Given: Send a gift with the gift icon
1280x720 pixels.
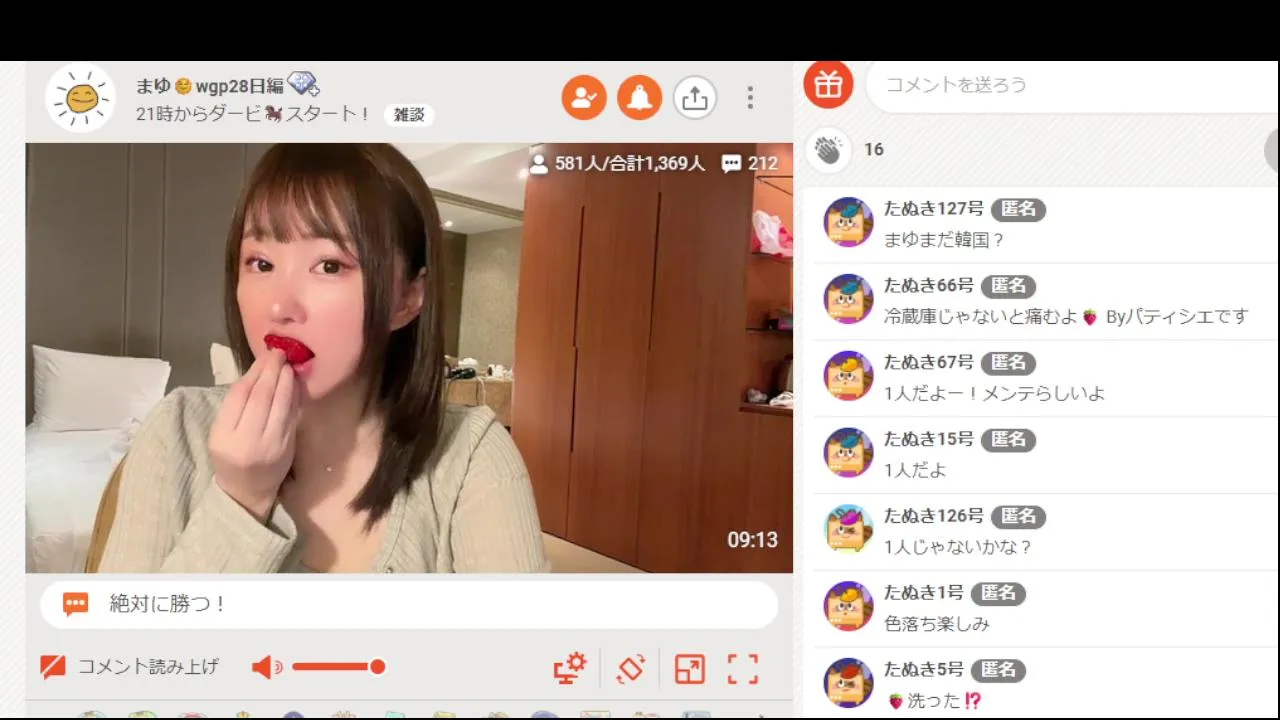Looking at the screenshot, I should click(x=828, y=84).
